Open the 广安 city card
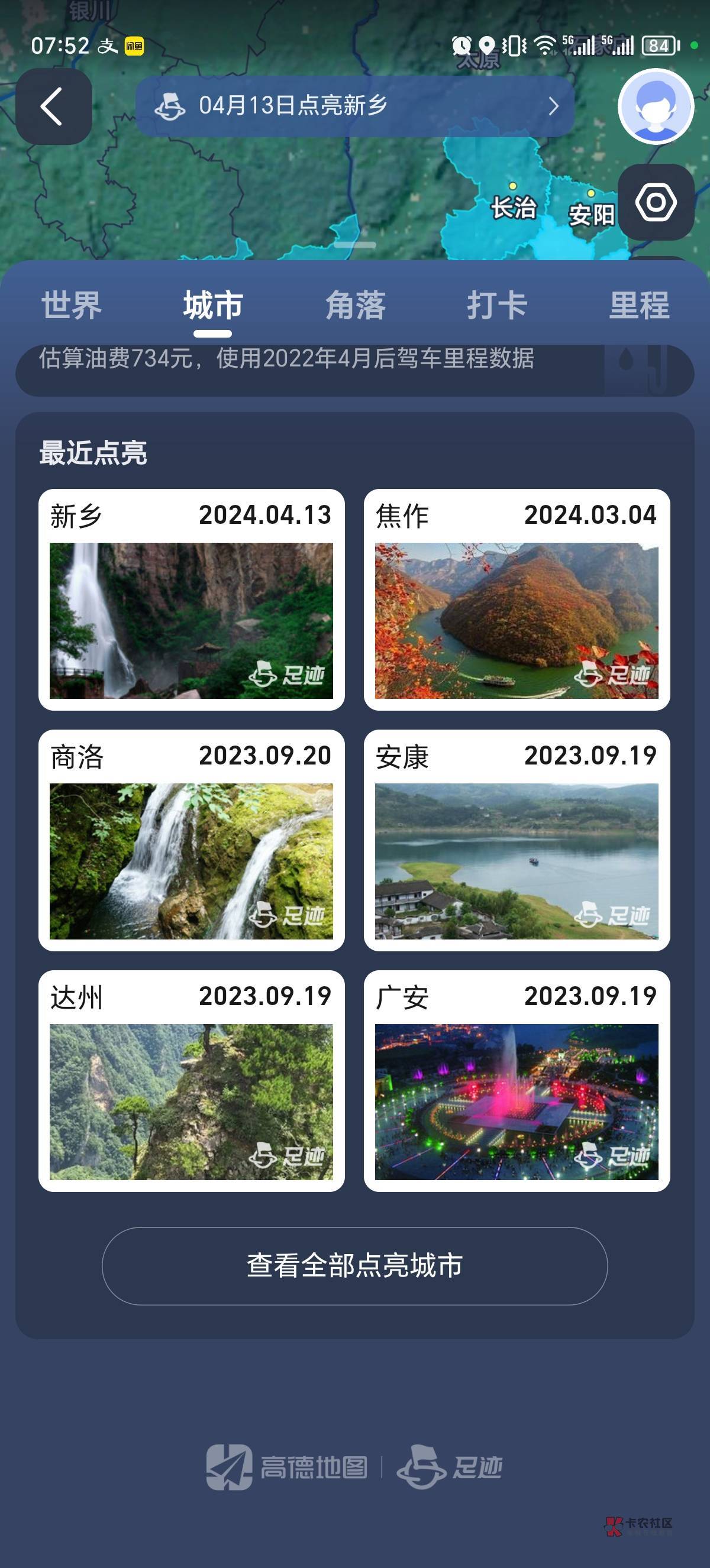Viewport: 710px width, 1568px height. [517, 1080]
